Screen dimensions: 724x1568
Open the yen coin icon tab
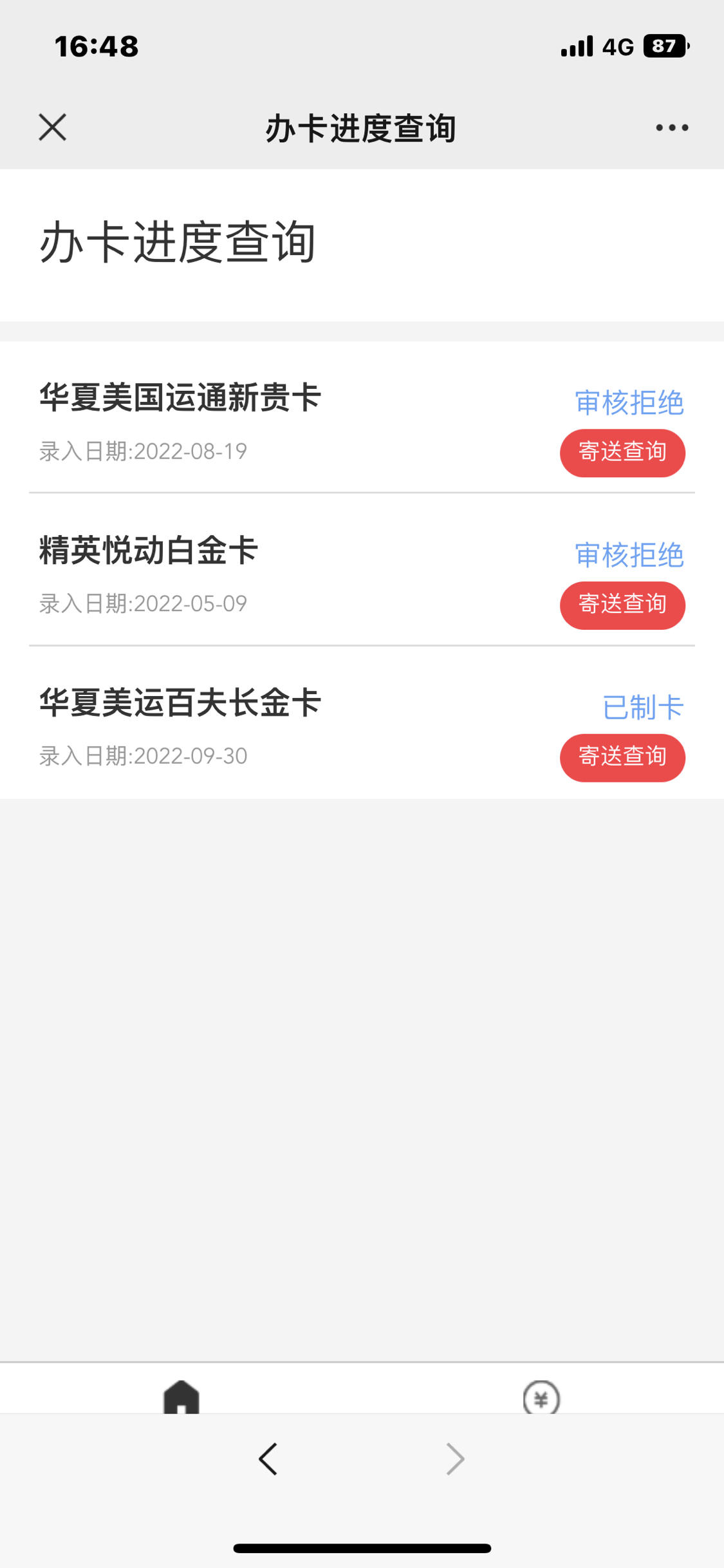pos(541,1397)
